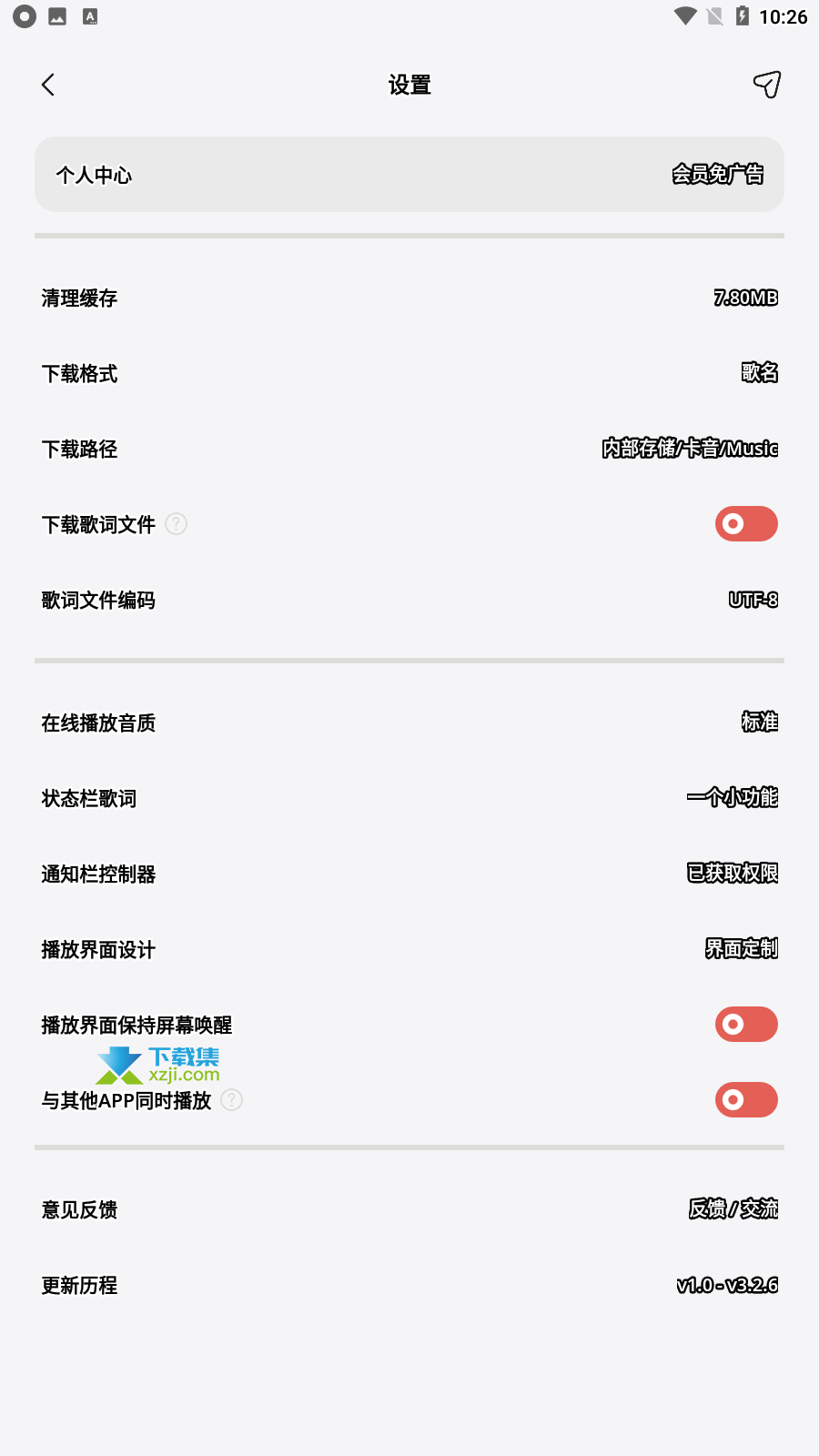Open 状态栏歌词 setting
Viewport: 819px width, 1456px height.
409,798
